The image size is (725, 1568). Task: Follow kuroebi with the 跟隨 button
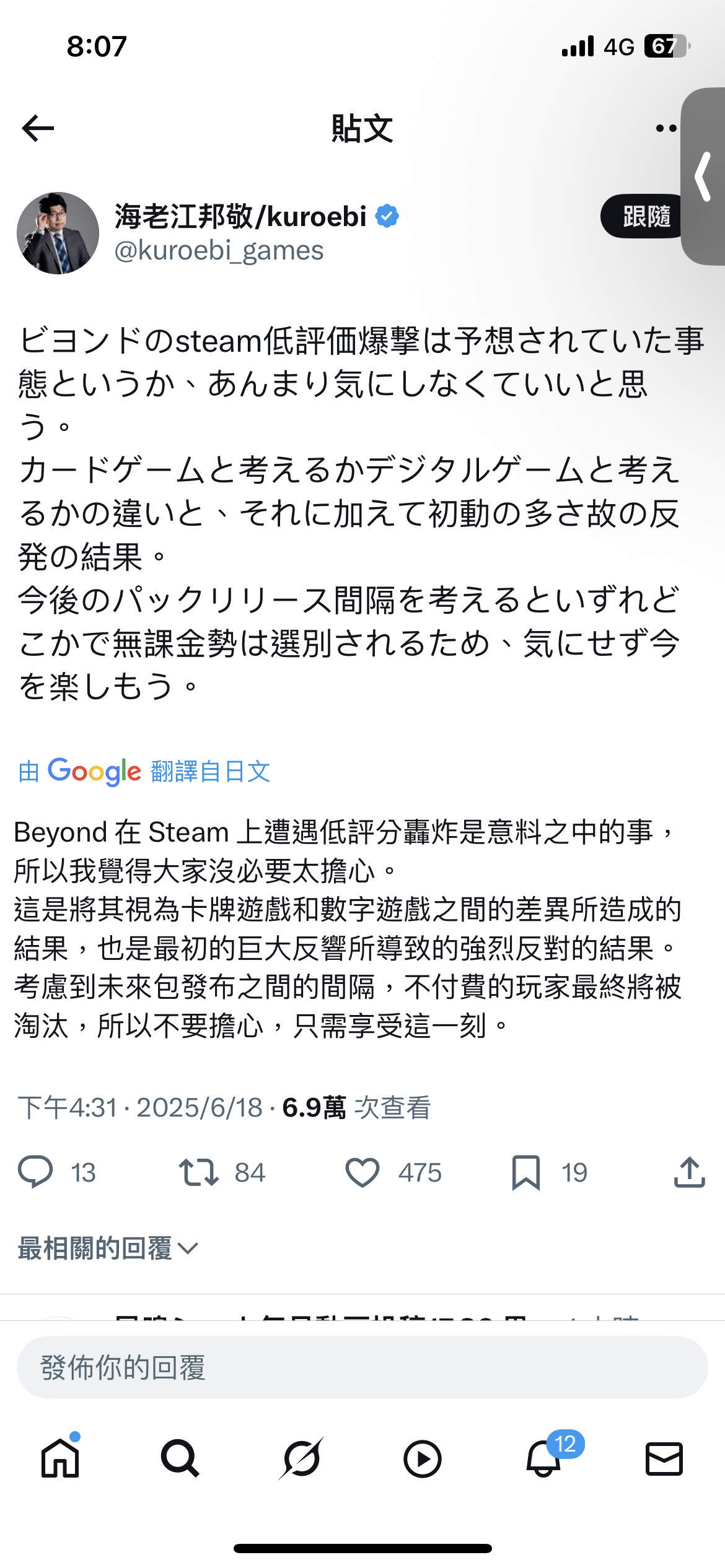(x=643, y=216)
